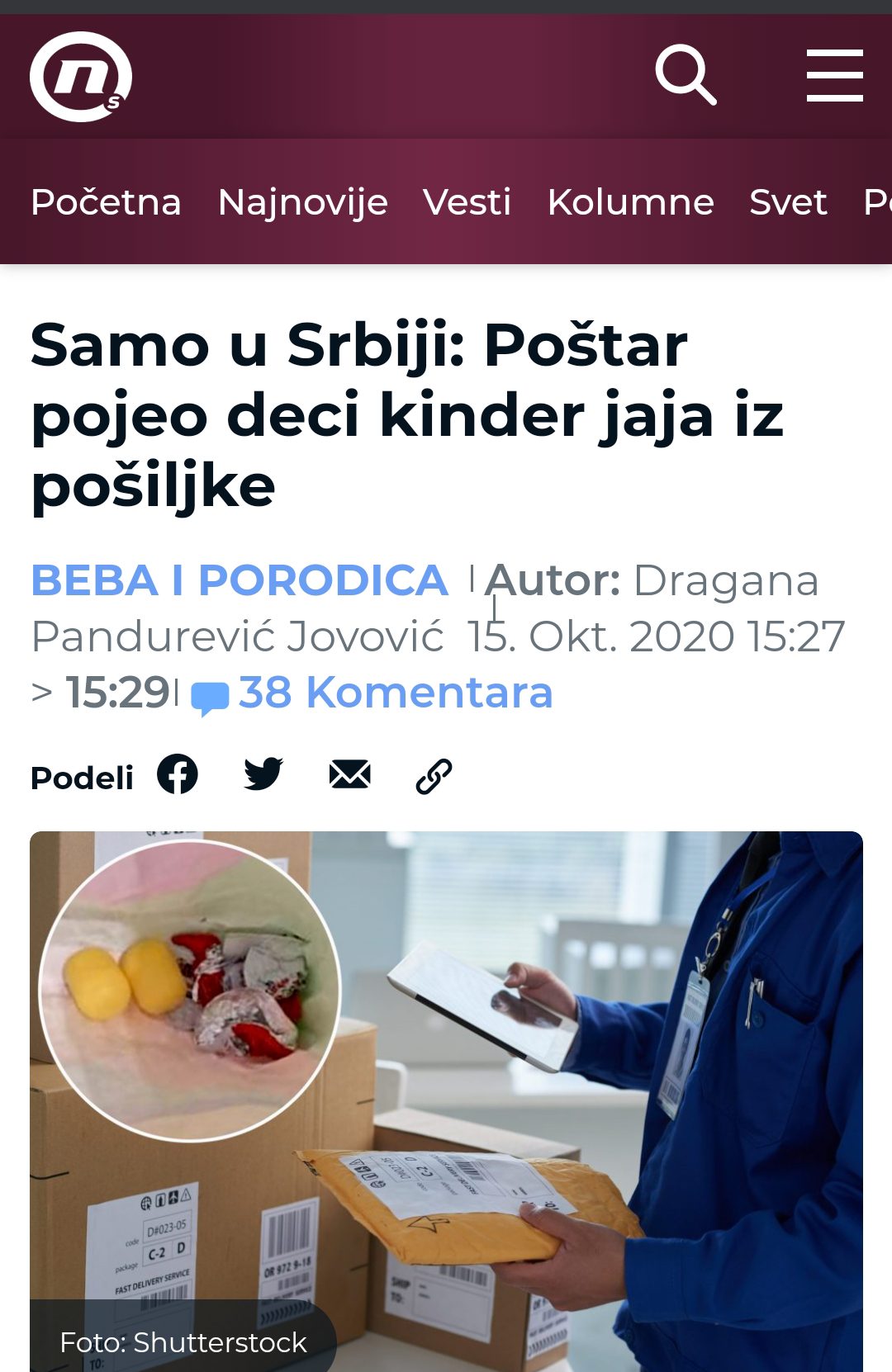Open the search magnifier icon
Viewport: 892px width, 1372px height.
click(x=686, y=75)
